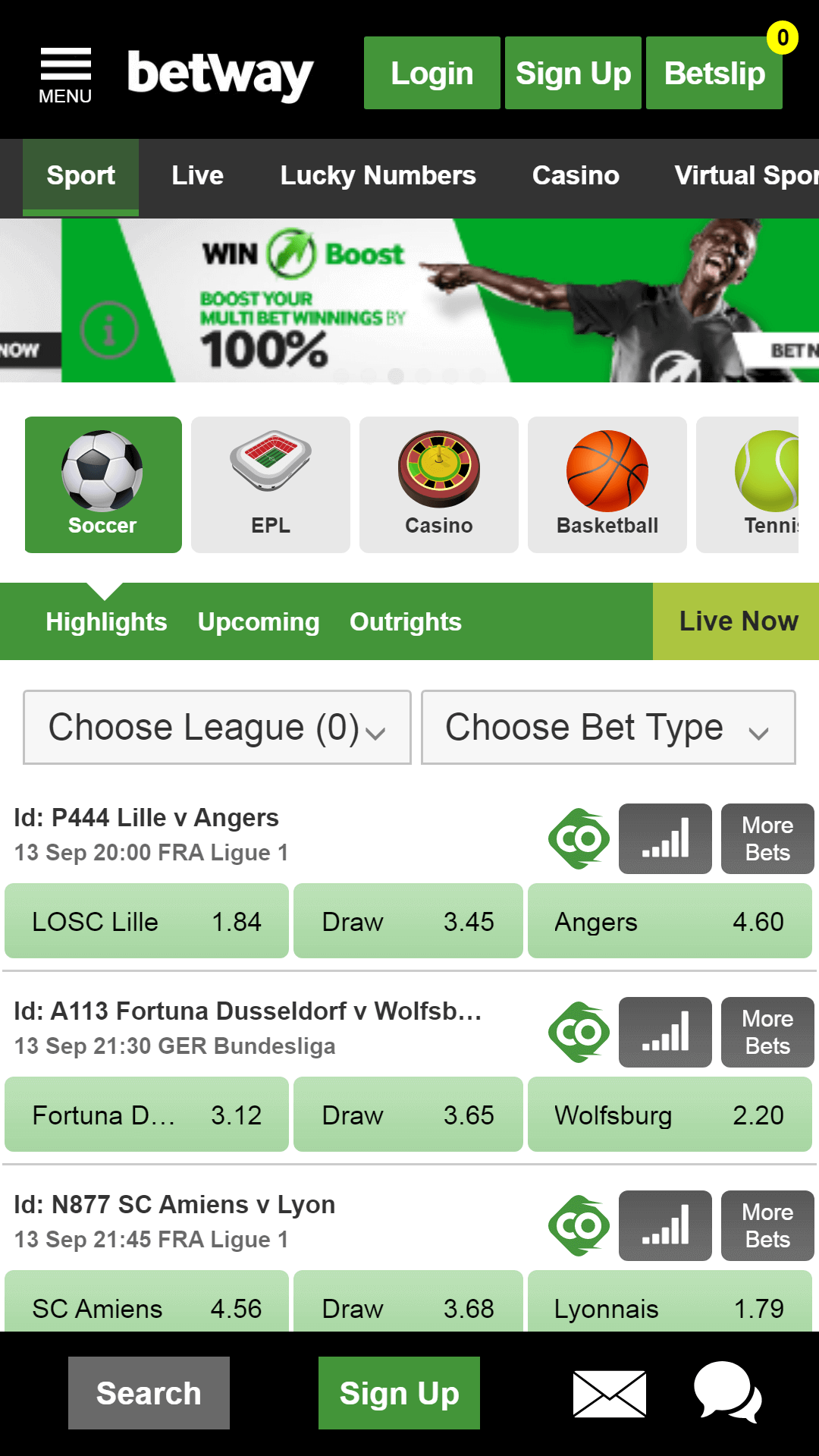Open Live Now matches
The image size is (819, 1456).
pyautogui.click(x=738, y=621)
